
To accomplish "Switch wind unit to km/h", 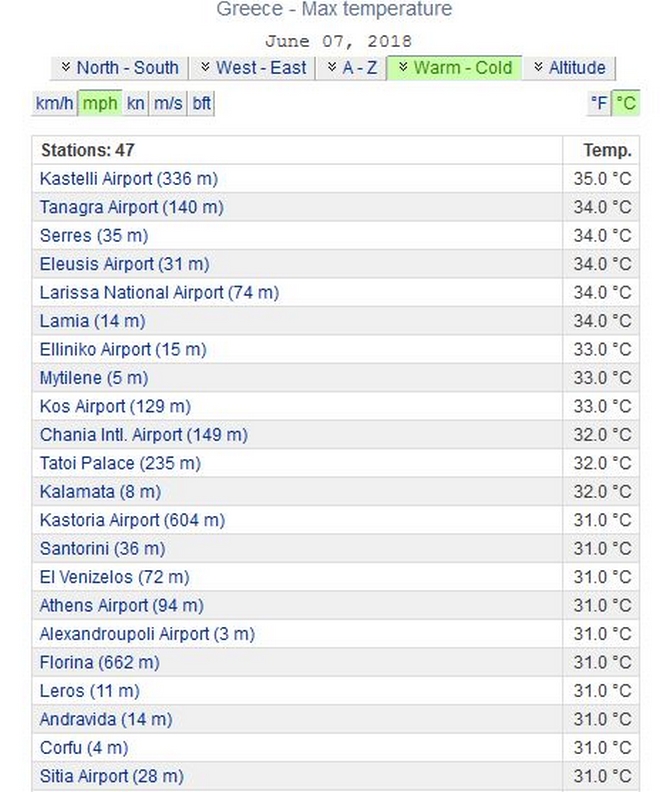I will point(54,103).
